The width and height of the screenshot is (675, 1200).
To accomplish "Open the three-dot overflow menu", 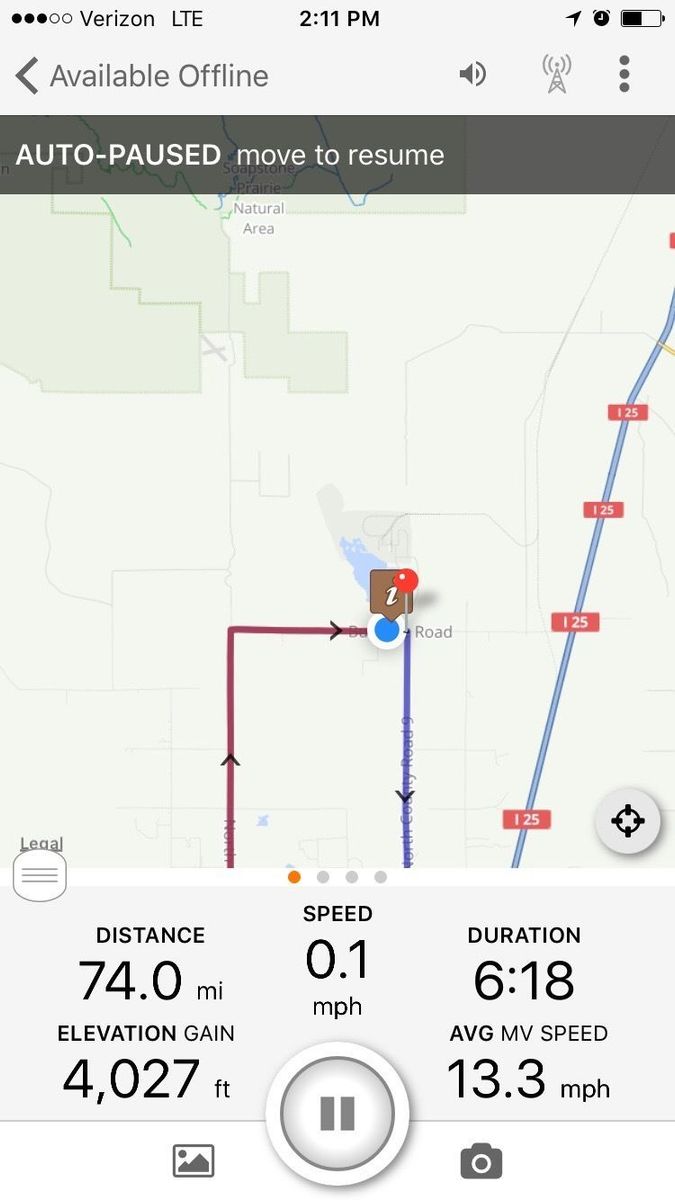I will 624,75.
